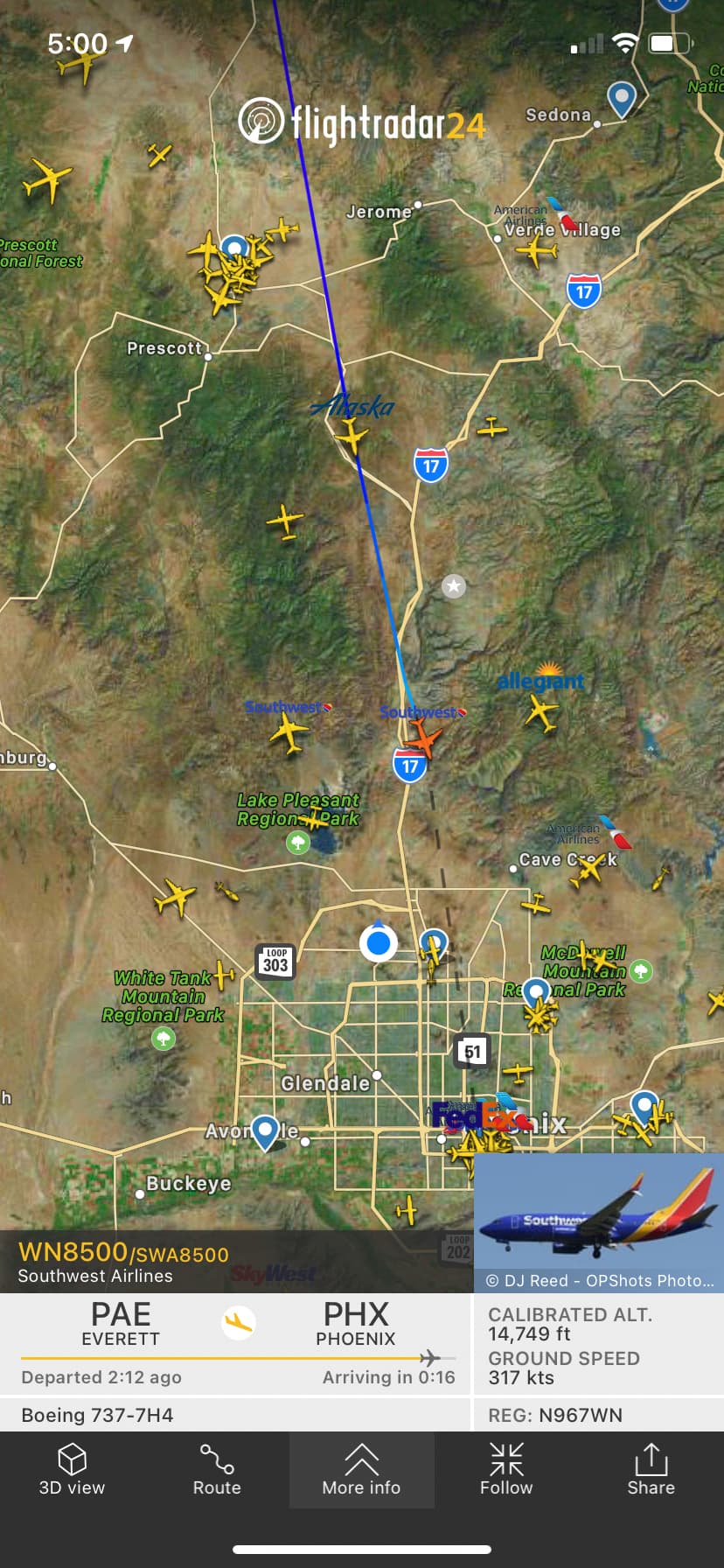
Task: Select the Allegiant aircraft on map
Action: [x=541, y=711]
